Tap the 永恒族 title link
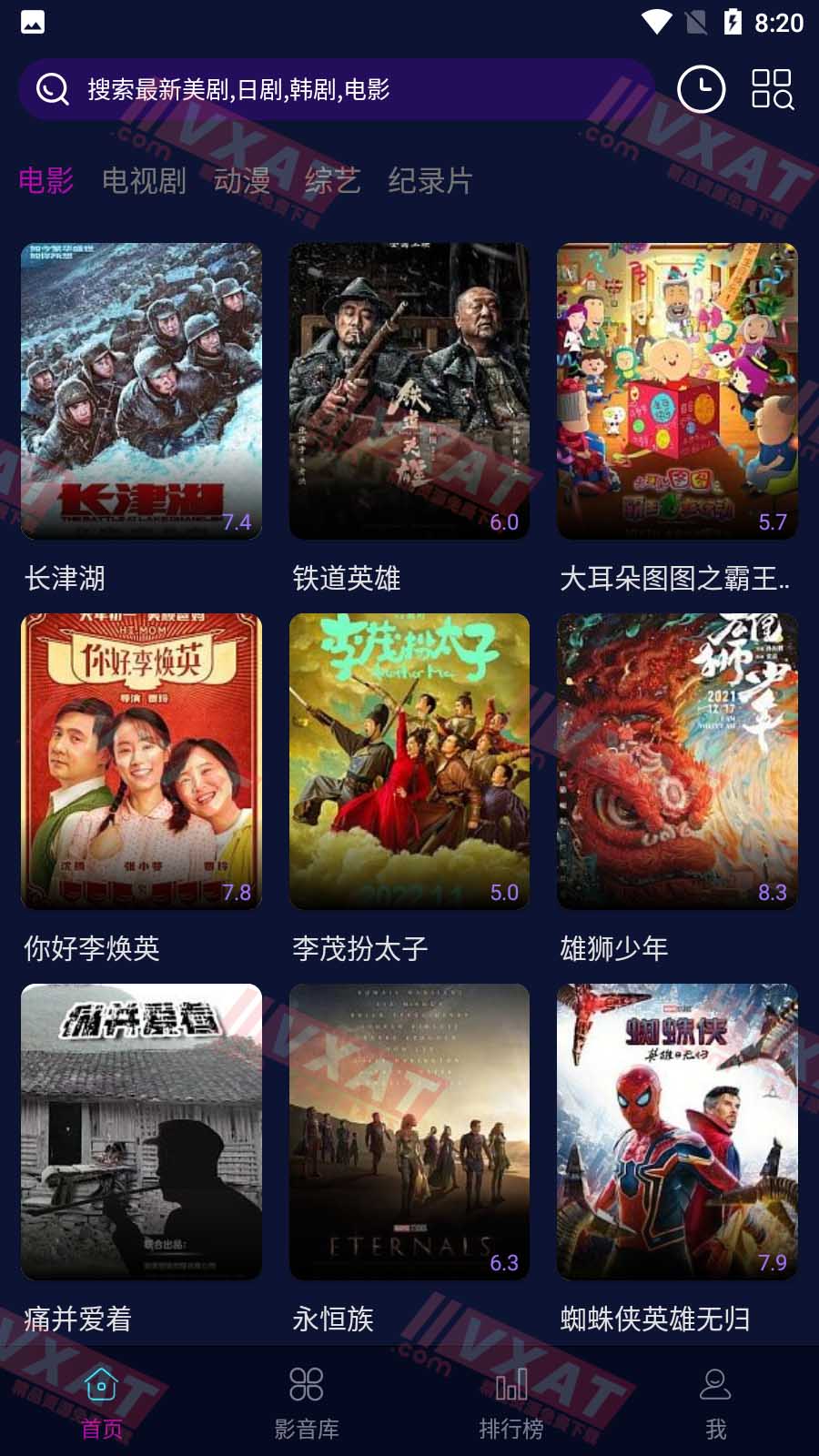 point(333,1319)
